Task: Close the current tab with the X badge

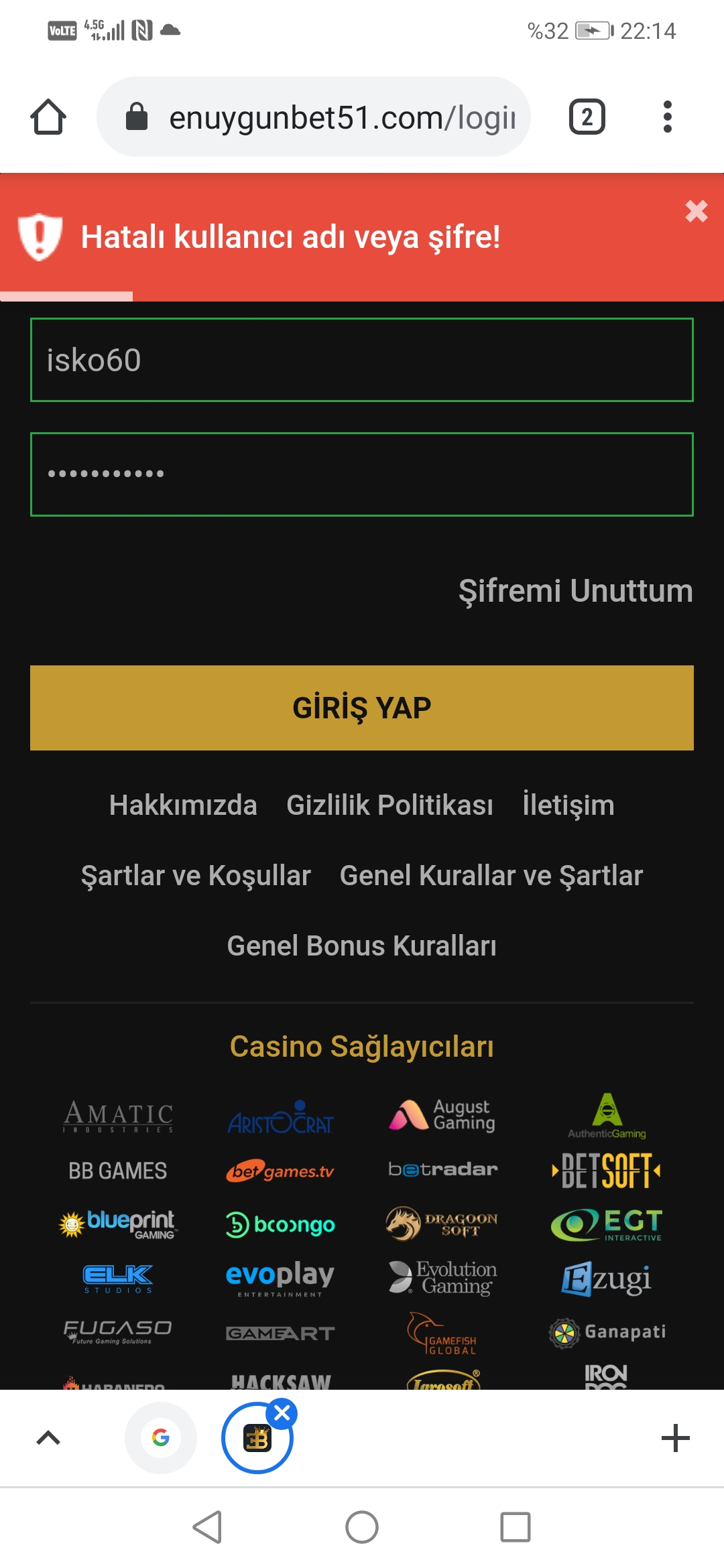Action: click(282, 1413)
